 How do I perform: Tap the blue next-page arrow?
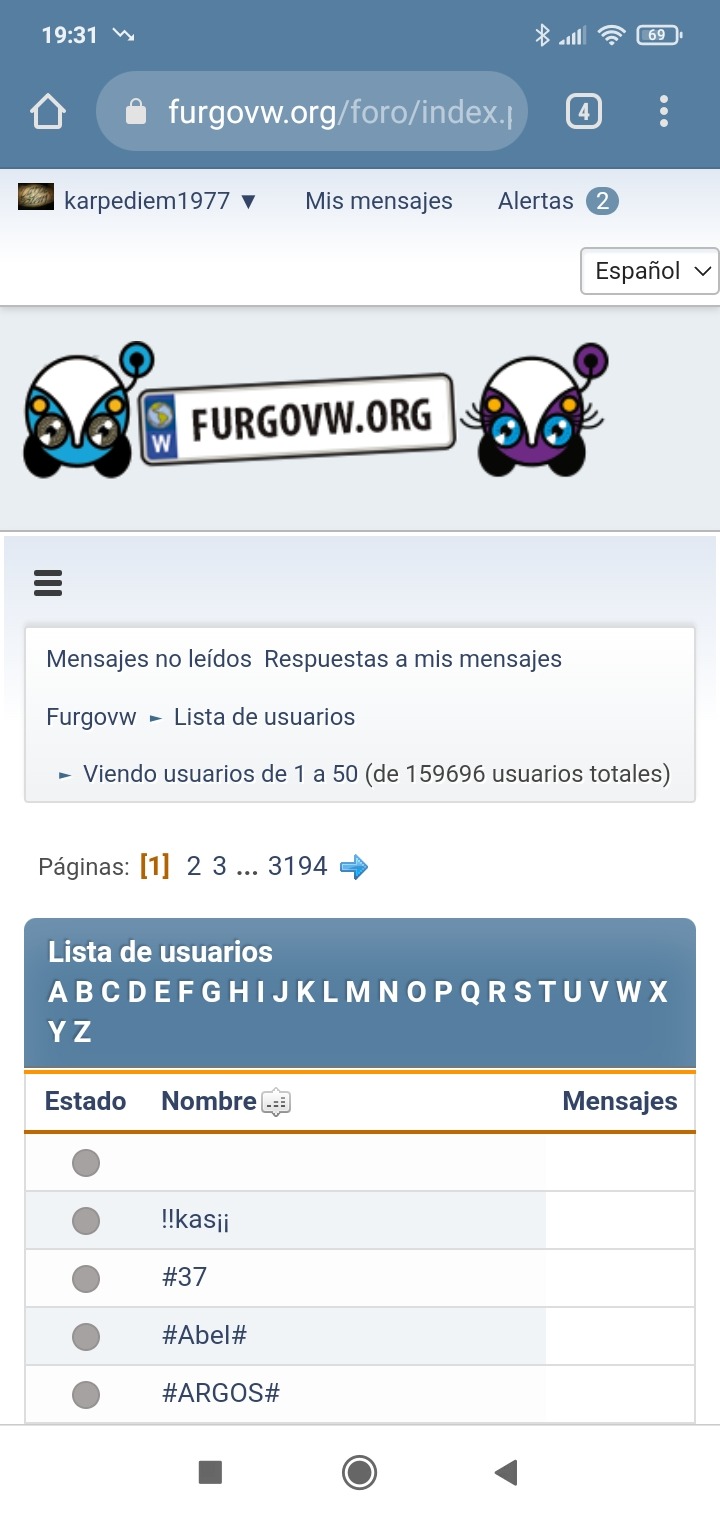[354, 867]
